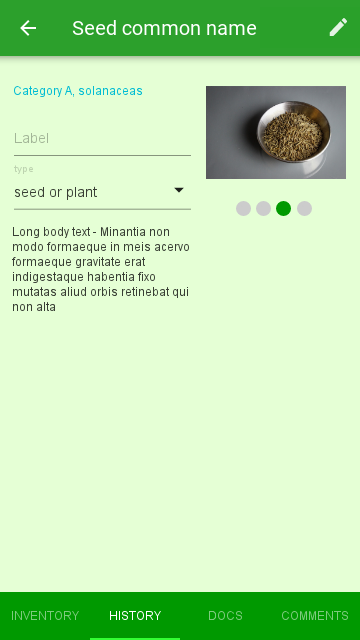This screenshot has width=360, height=640.
Task: Select the first image page dot
Action: 243,209
